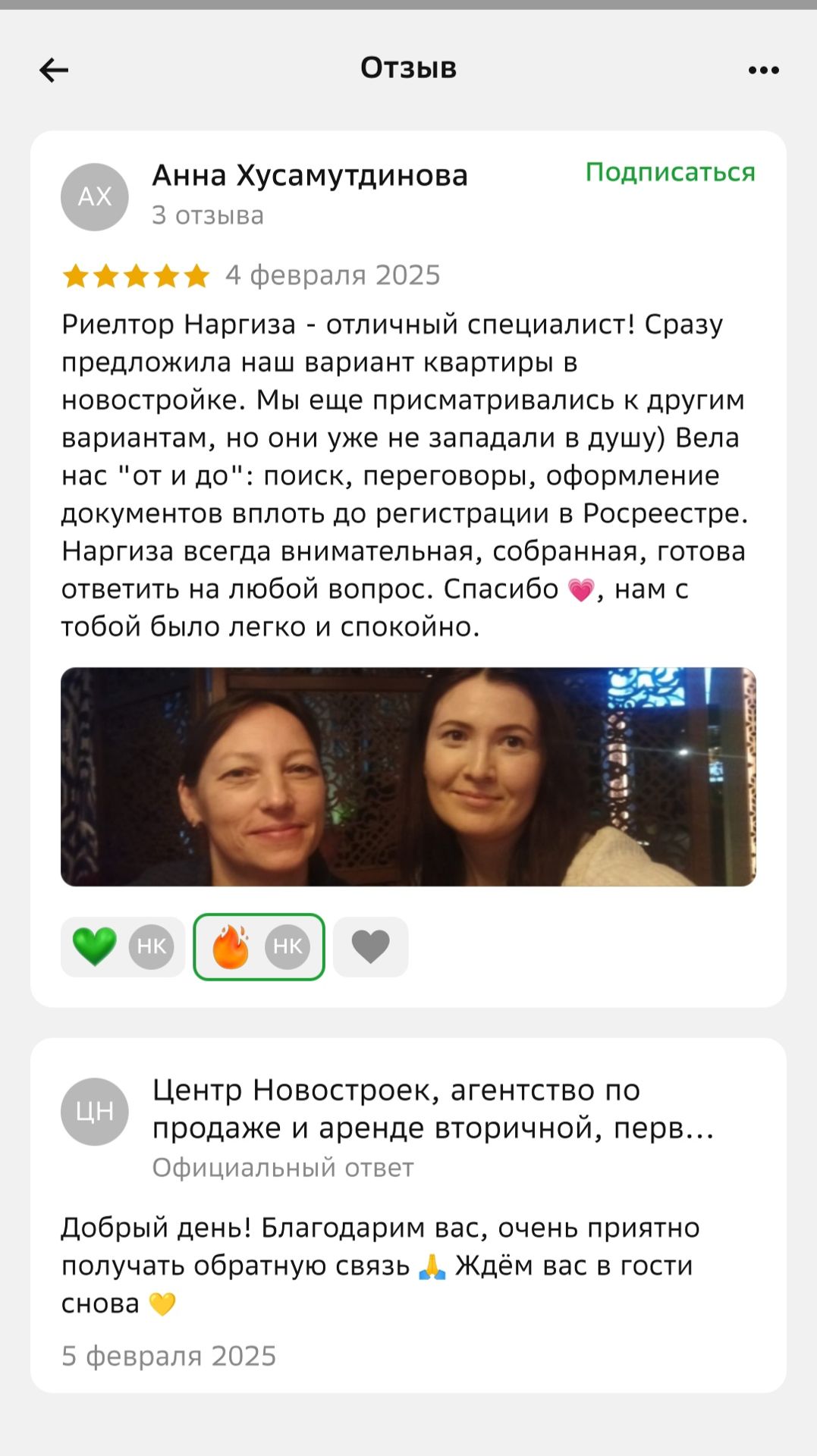Add a gray heart reaction
Viewport: 817px width, 1456px height.
coord(371,946)
